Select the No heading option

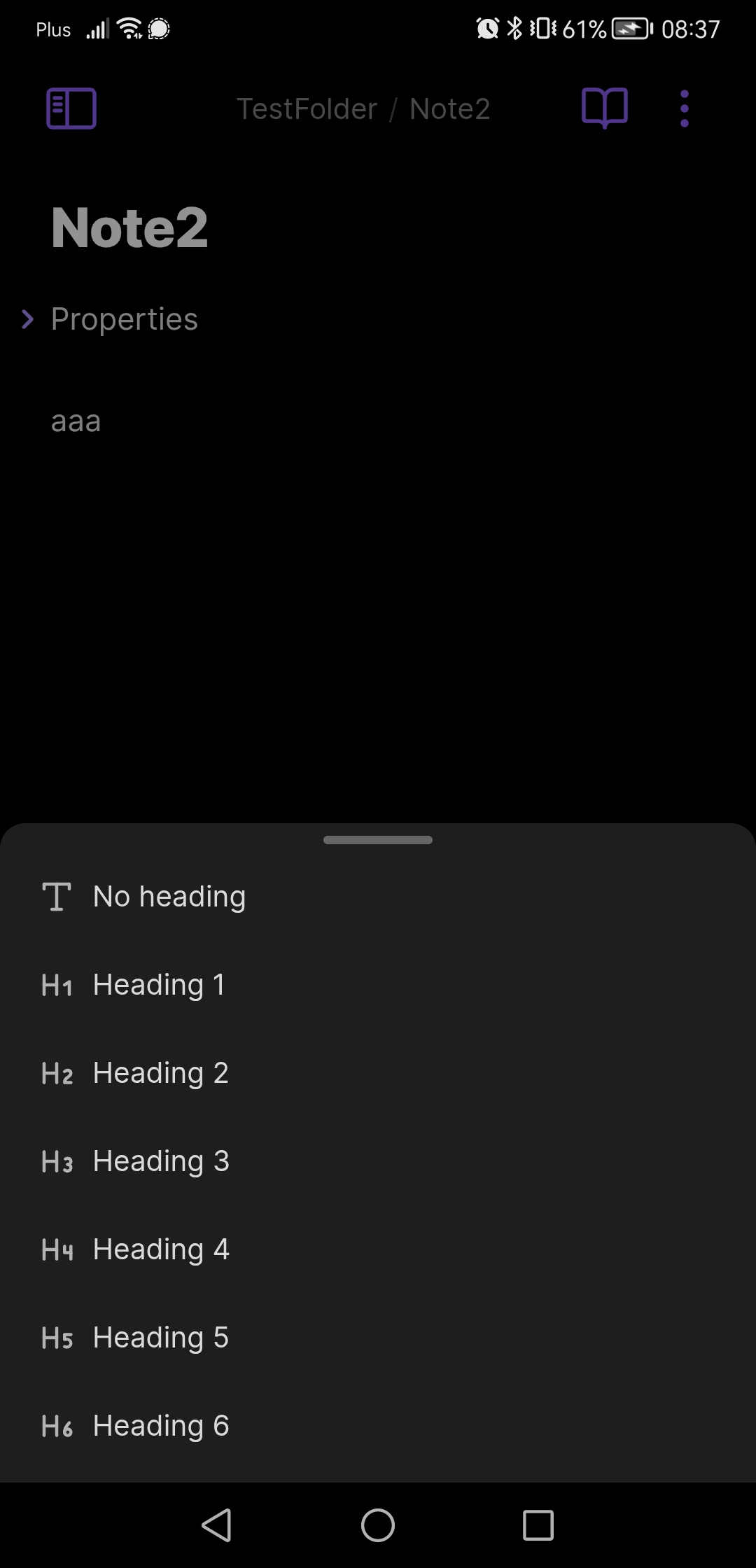click(378, 897)
